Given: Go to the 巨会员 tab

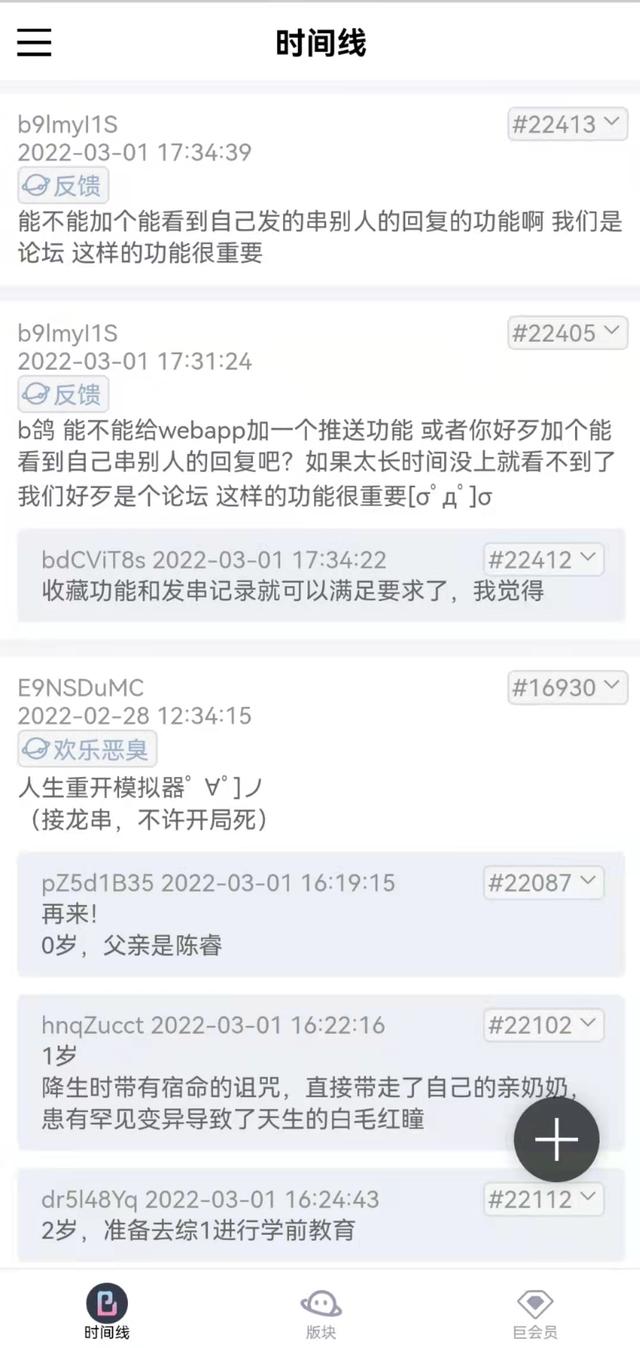Looking at the screenshot, I should pyautogui.click(x=534, y=1311).
